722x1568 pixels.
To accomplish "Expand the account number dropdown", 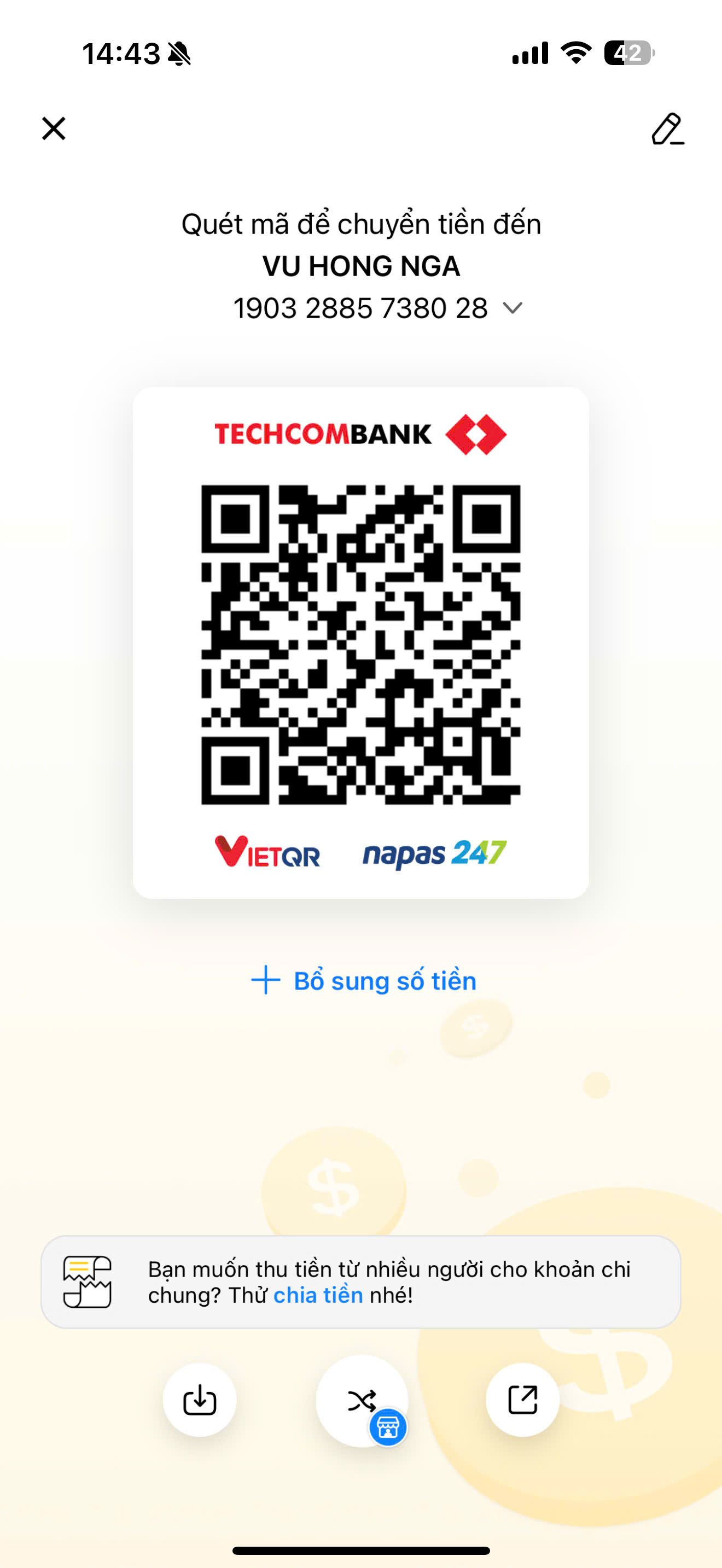I will [x=513, y=308].
